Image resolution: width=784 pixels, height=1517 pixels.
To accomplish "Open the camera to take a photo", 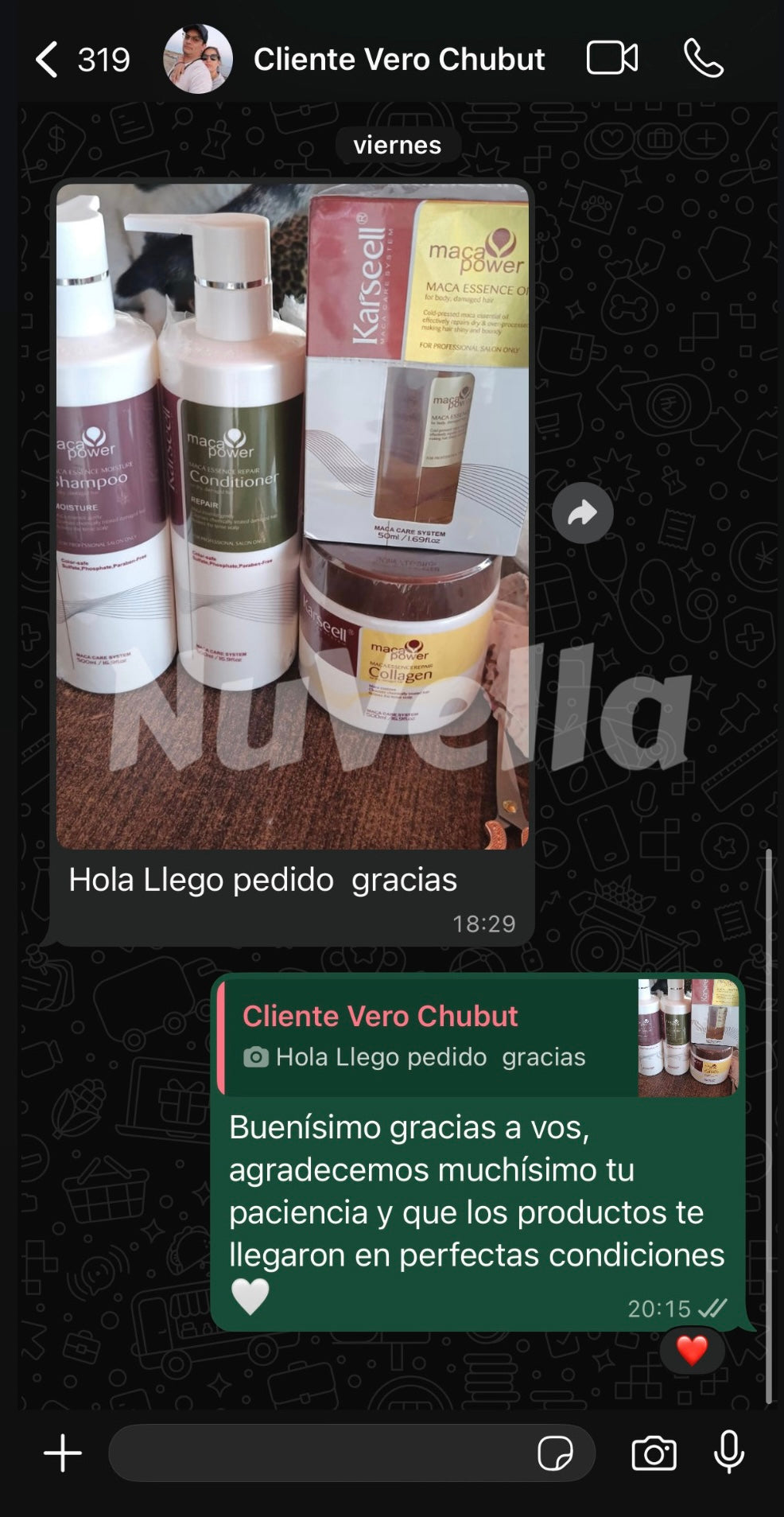I will pyautogui.click(x=654, y=1453).
